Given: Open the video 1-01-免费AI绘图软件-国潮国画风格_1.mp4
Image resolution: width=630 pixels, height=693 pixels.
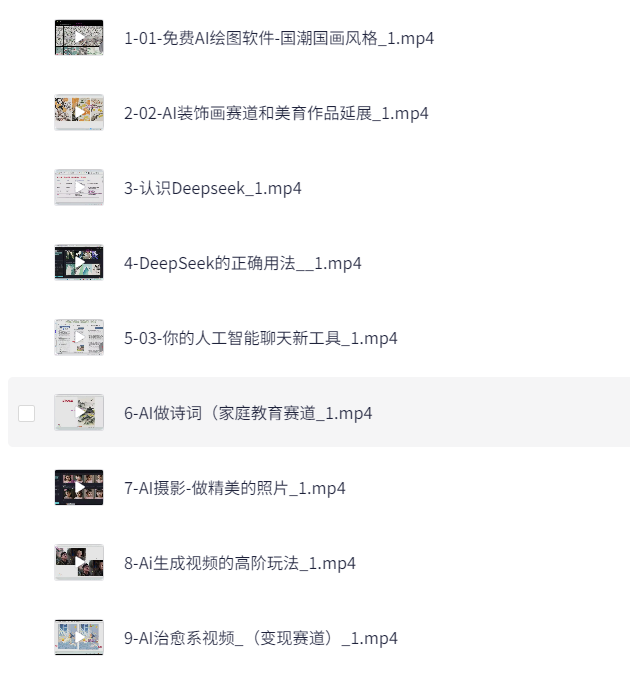Looking at the screenshot, I should point(278,39).
